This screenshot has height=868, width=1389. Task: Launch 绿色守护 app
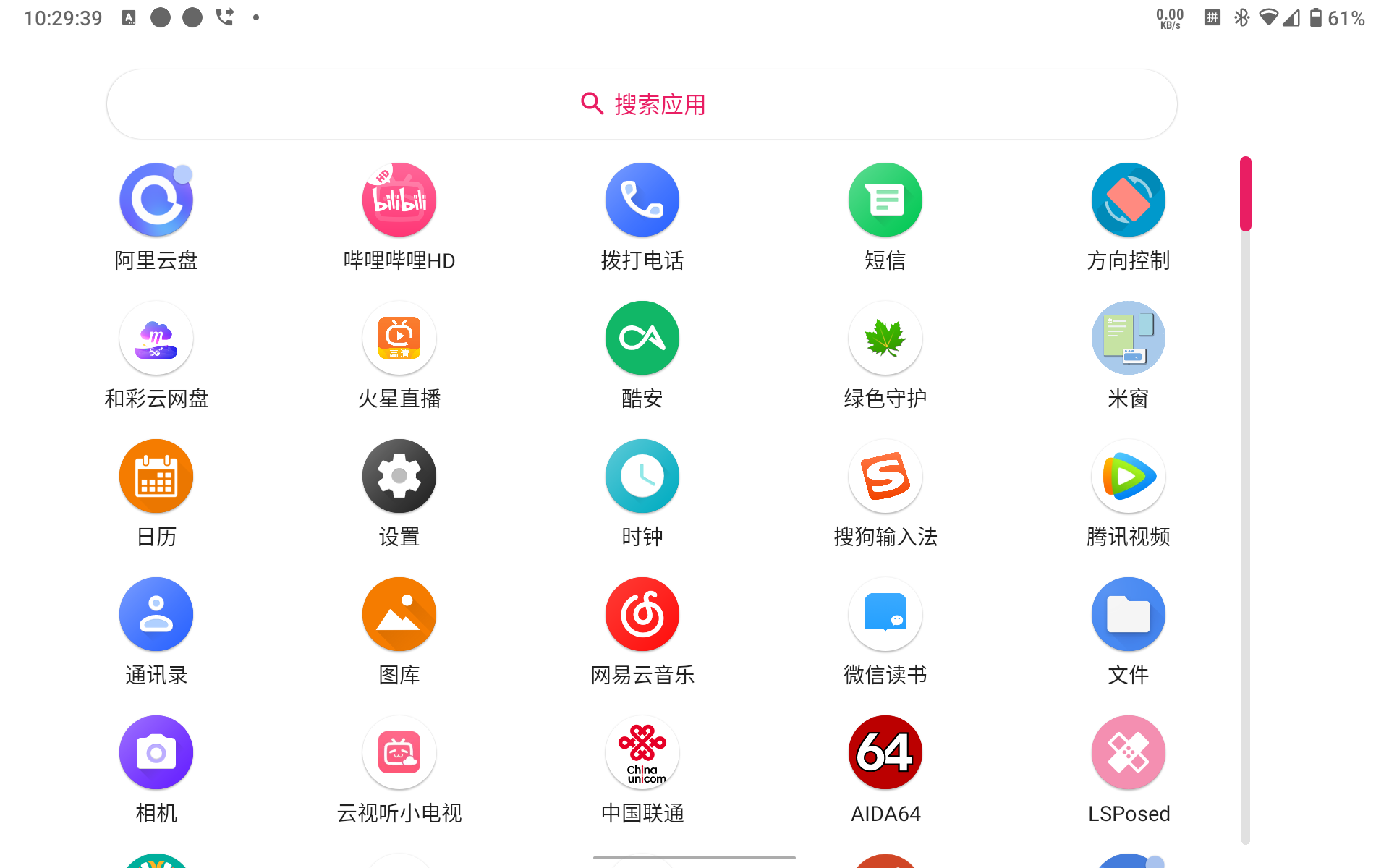pos(885,339)
